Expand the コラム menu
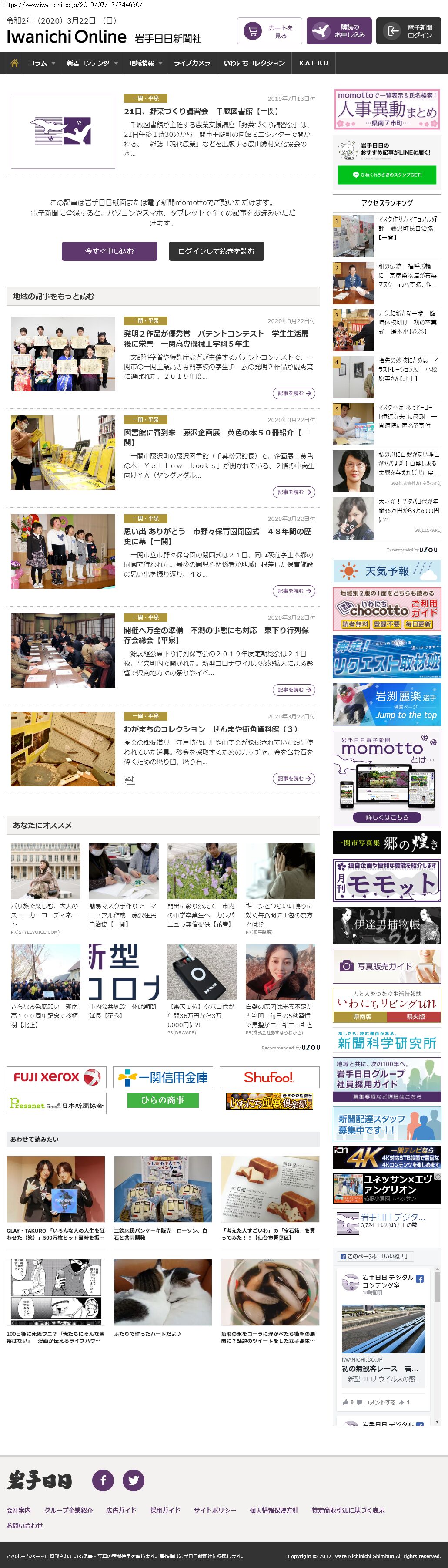This screenshot has width=448, height=1568. click(41, 63)
